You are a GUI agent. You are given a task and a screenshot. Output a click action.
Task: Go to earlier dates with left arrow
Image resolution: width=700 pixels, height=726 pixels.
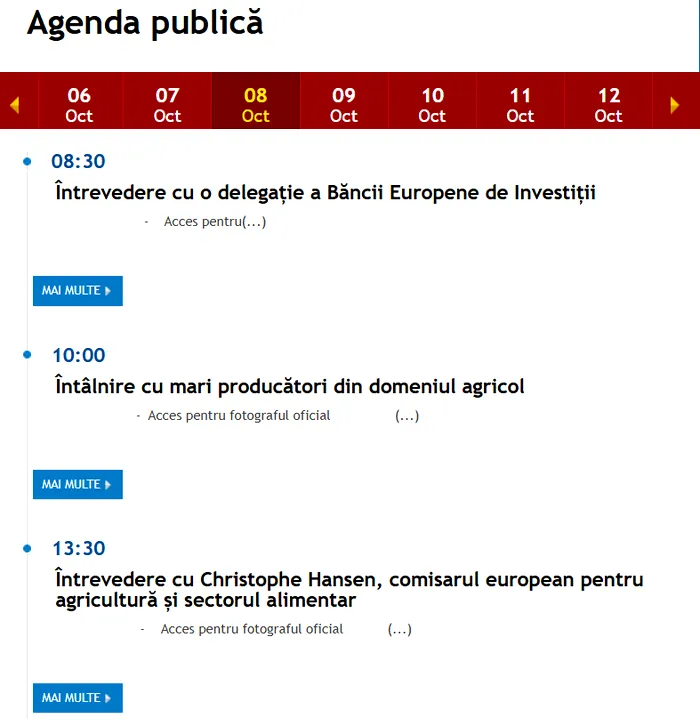click(15, 104)
